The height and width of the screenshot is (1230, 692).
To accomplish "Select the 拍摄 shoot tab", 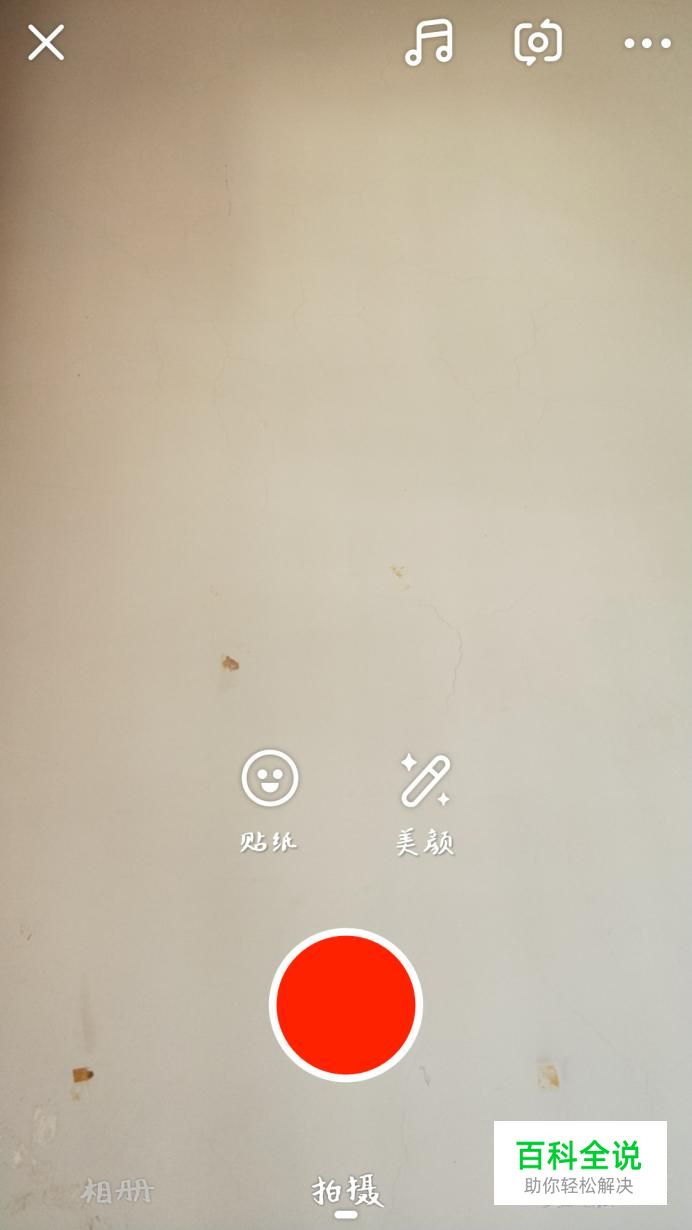I will (346, 1191).
